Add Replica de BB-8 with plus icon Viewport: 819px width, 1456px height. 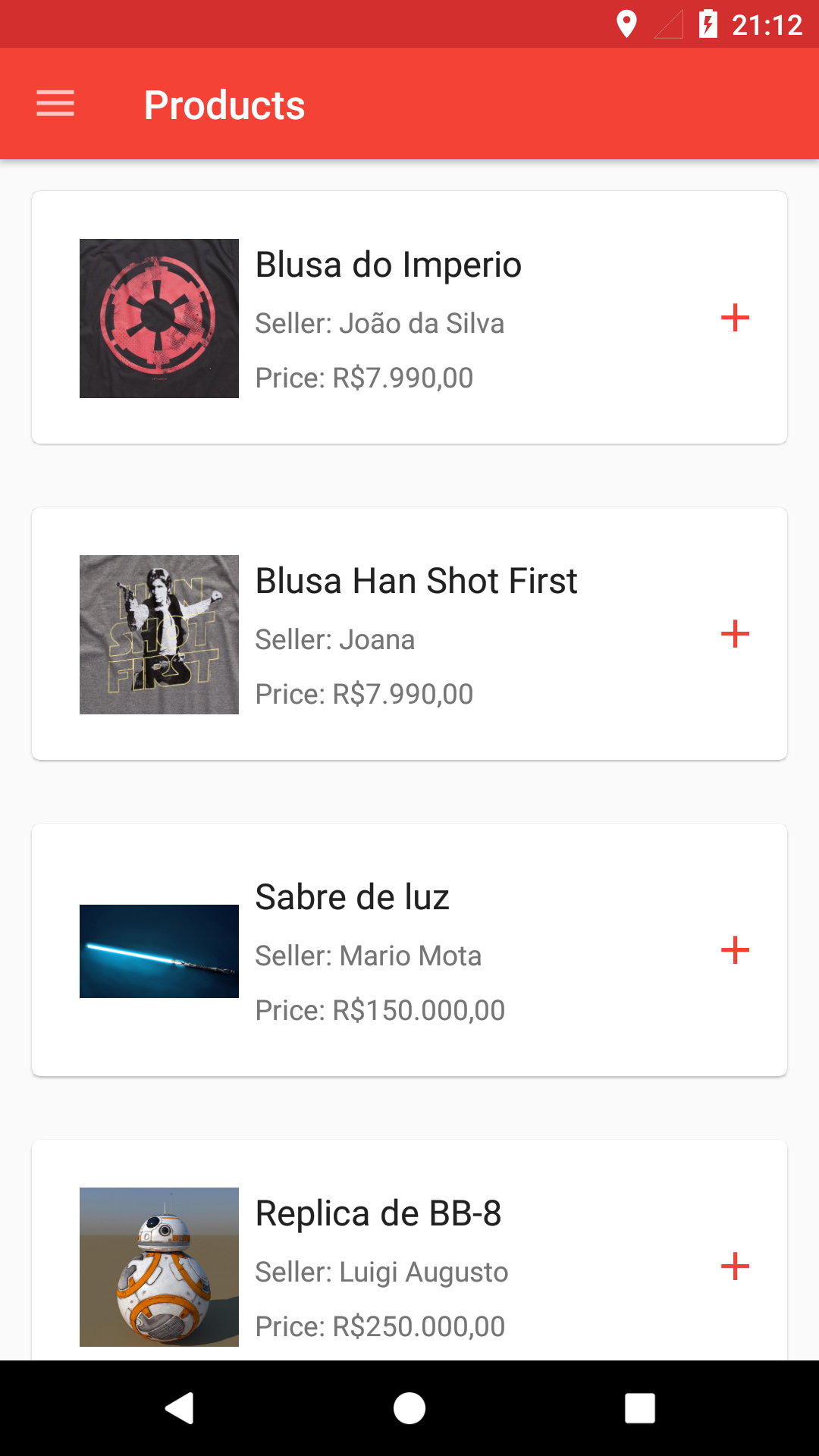pos(735,1266)
